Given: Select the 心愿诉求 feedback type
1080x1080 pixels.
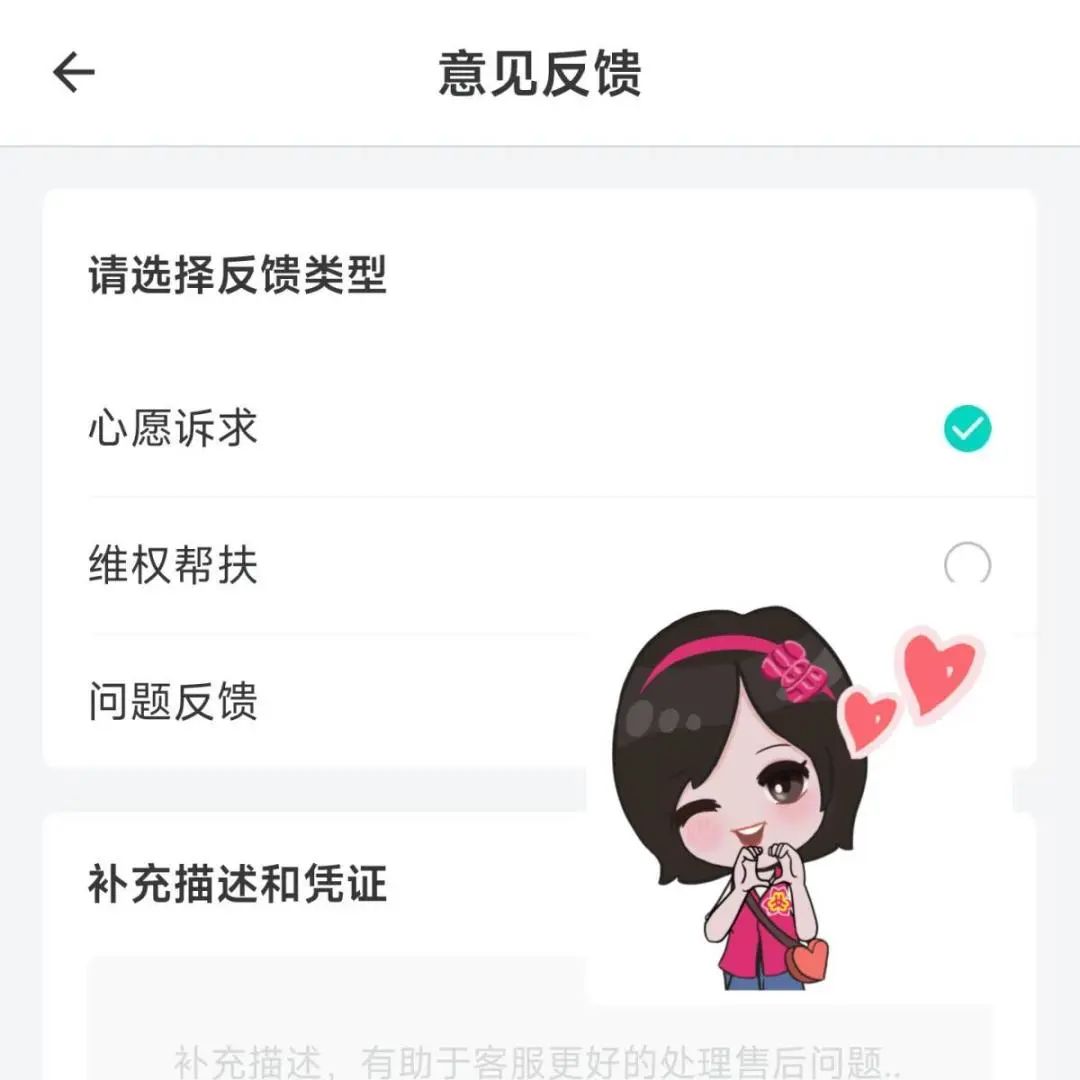Looking at the screenshot, I should (x=966, y=429).
